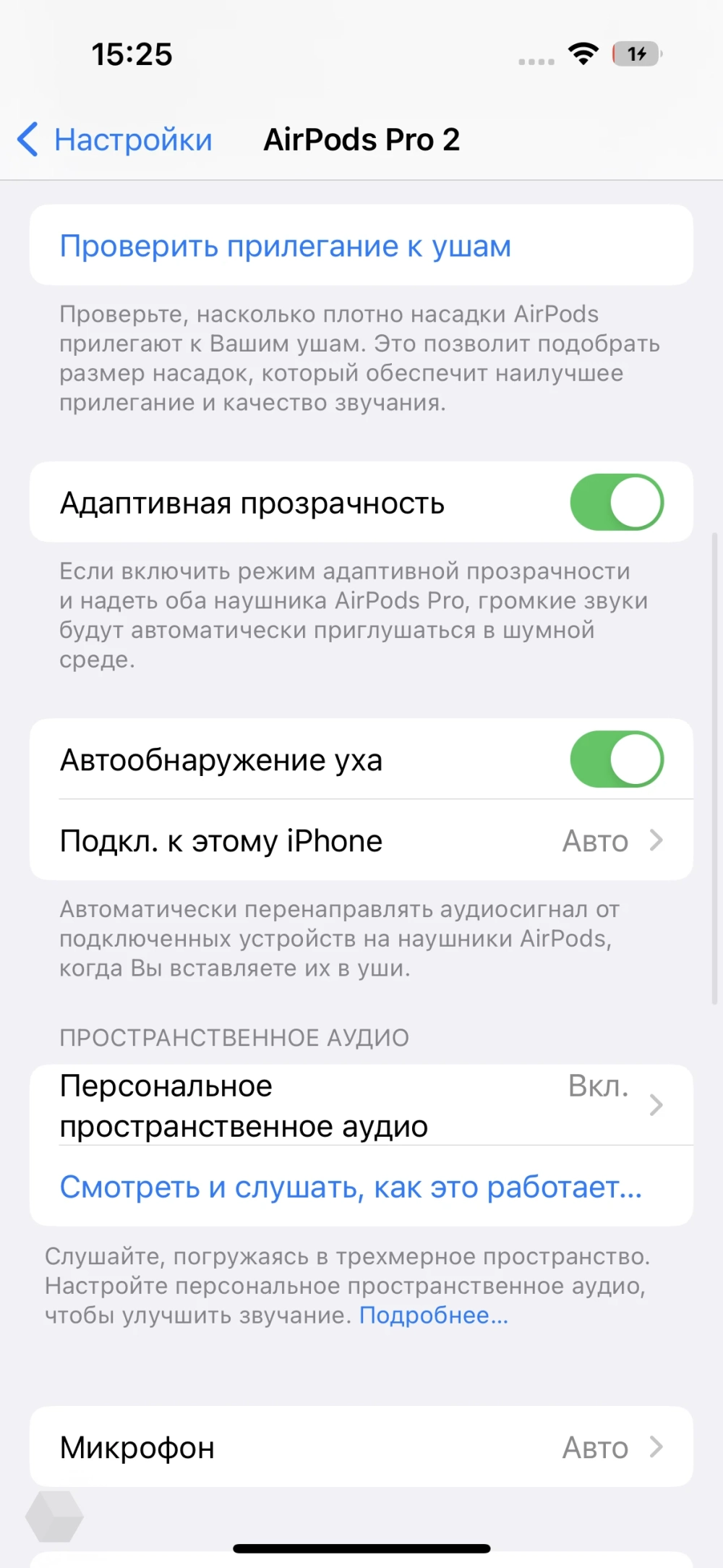Go back to Настройки

[116, 140]
